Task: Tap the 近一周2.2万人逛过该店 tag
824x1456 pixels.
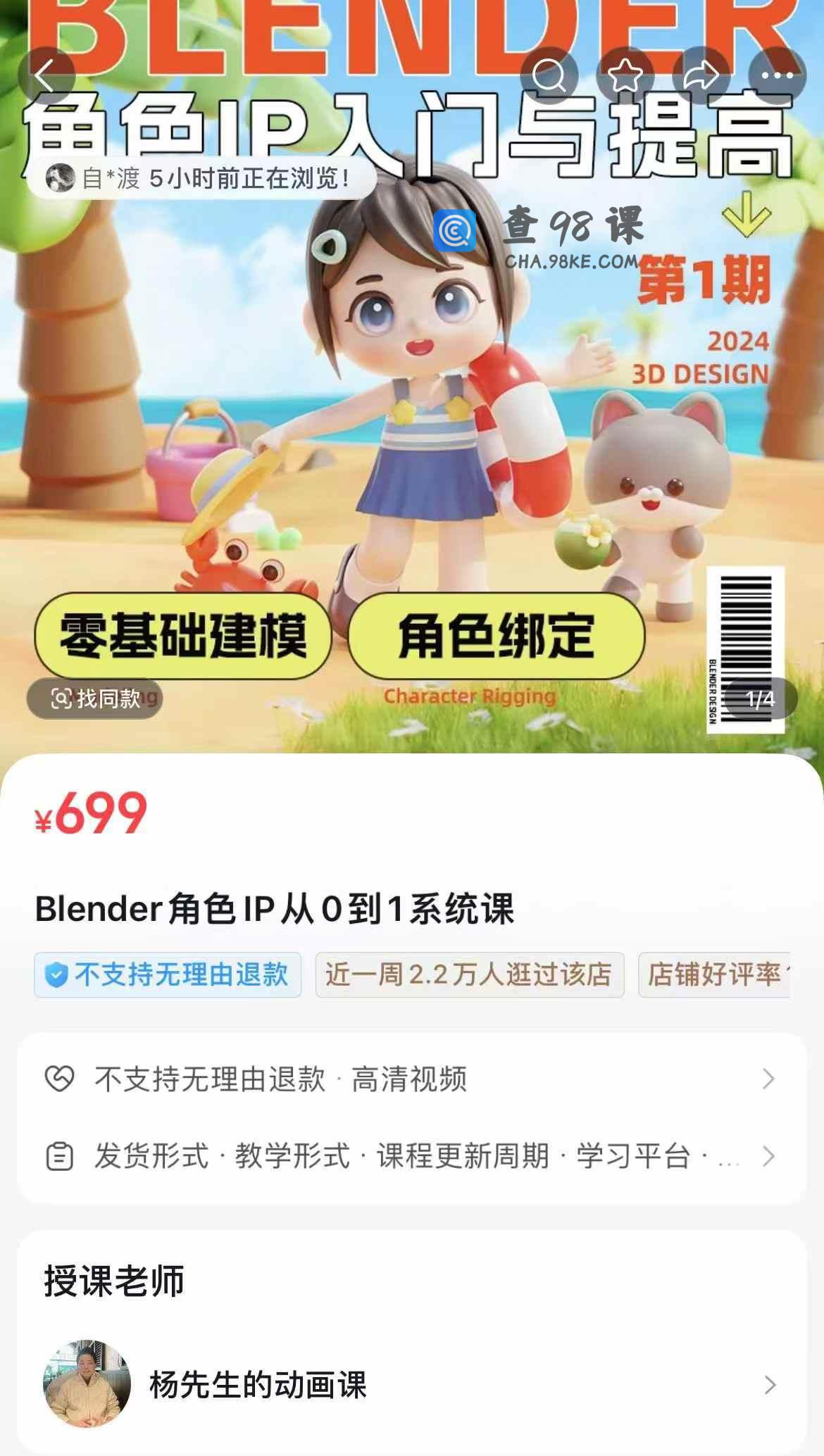Action: 469,974
